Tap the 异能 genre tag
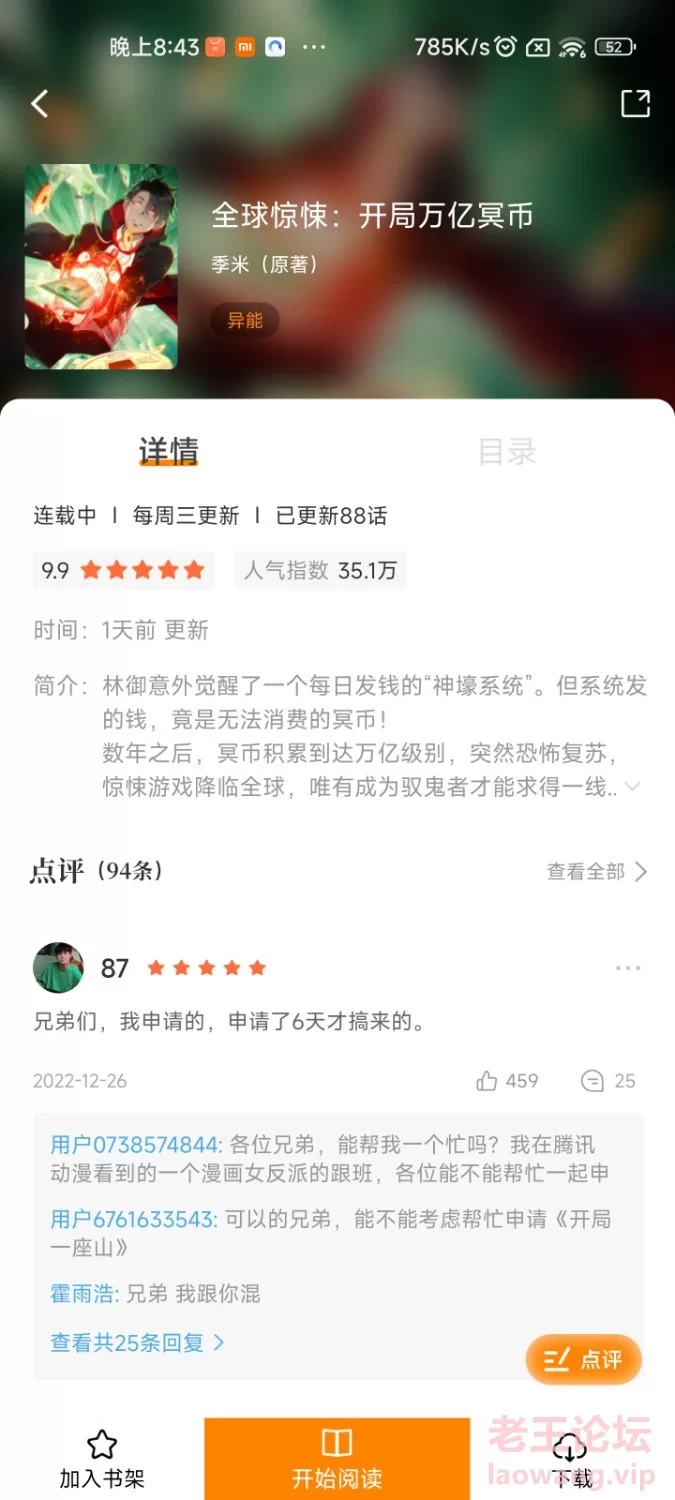The height and width of the screenshot is (1500, 675). pyautogui.click(x=245, y=321)
